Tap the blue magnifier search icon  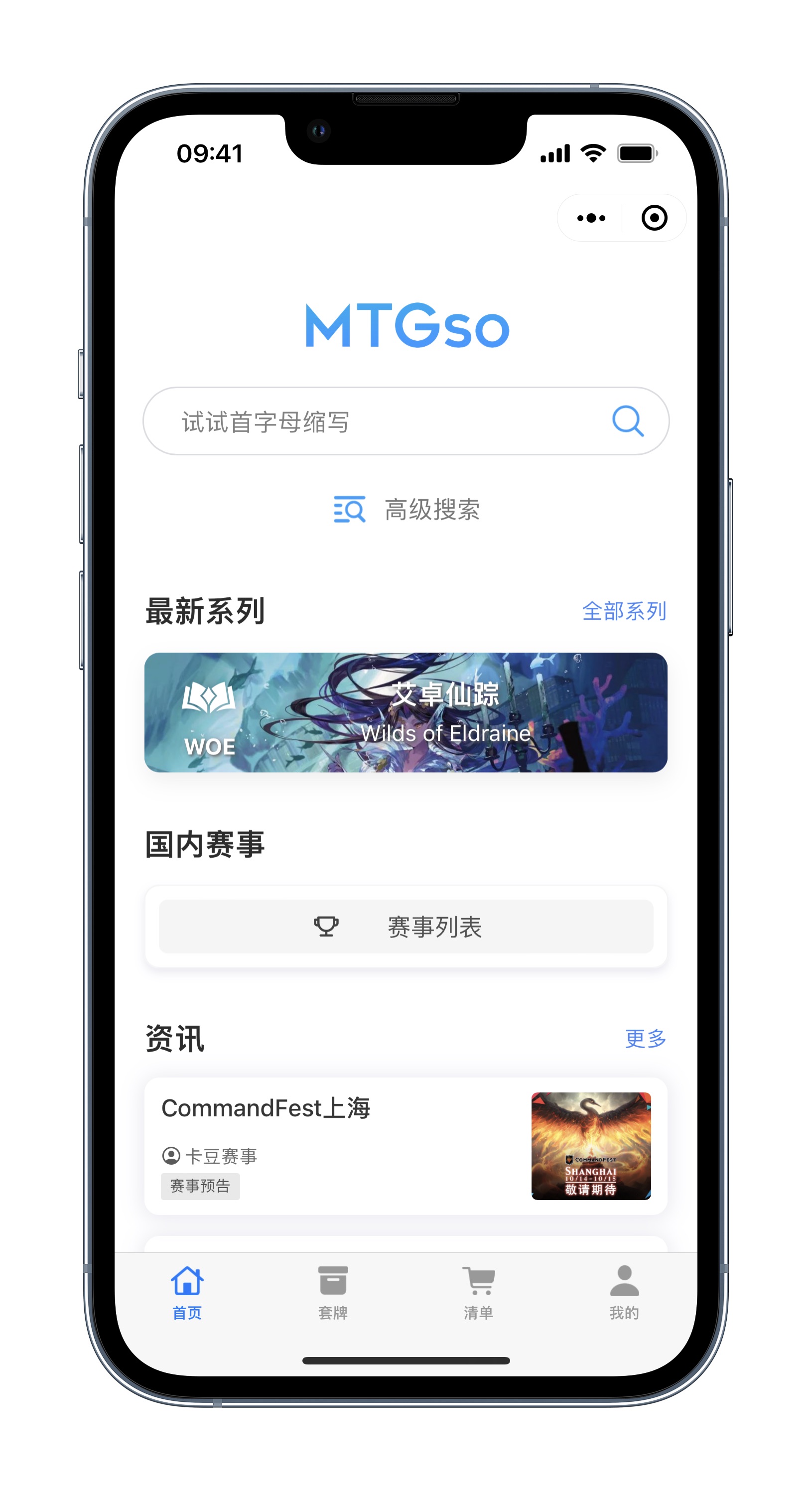627,421
